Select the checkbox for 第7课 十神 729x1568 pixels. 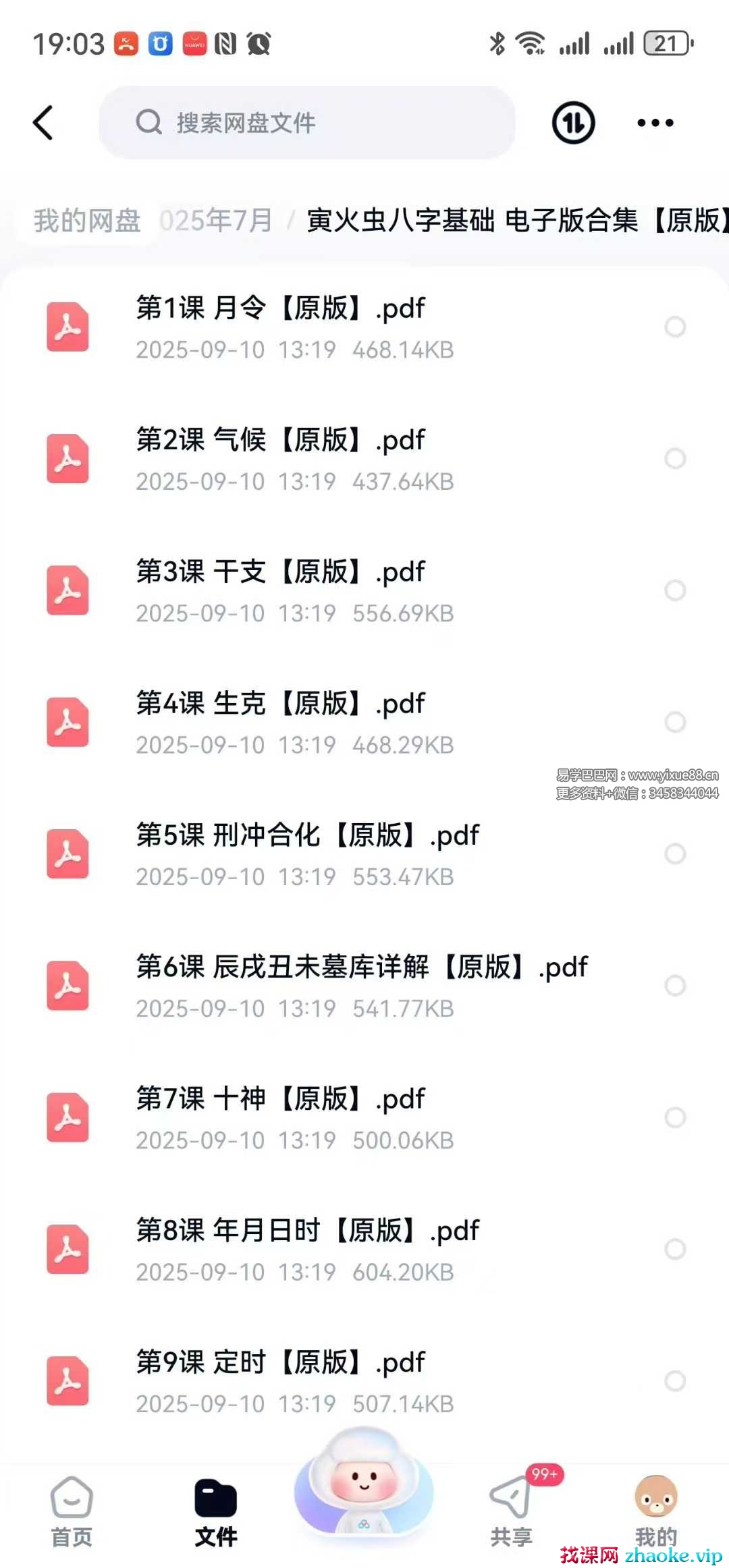[675, 1117]
